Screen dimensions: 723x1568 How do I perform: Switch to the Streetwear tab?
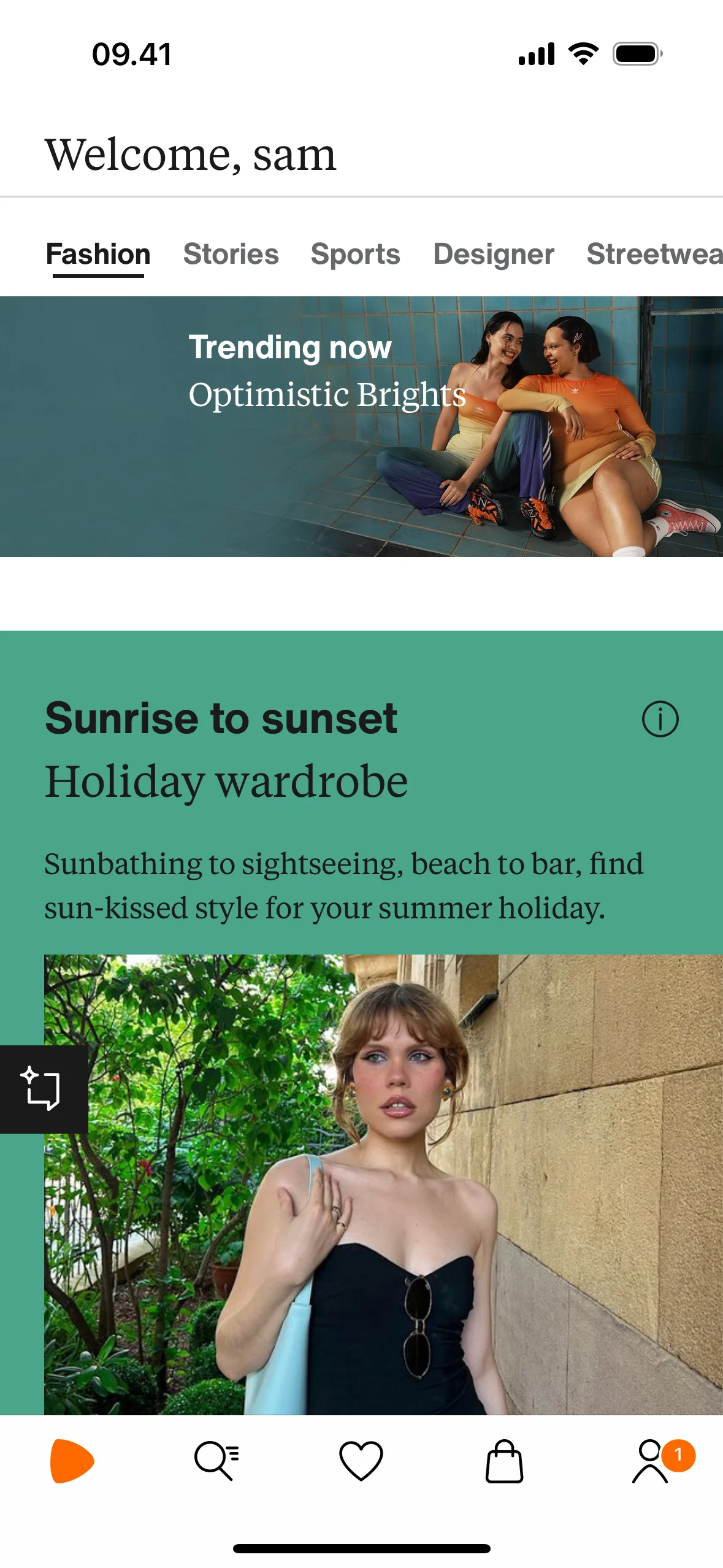click(654, 254)
